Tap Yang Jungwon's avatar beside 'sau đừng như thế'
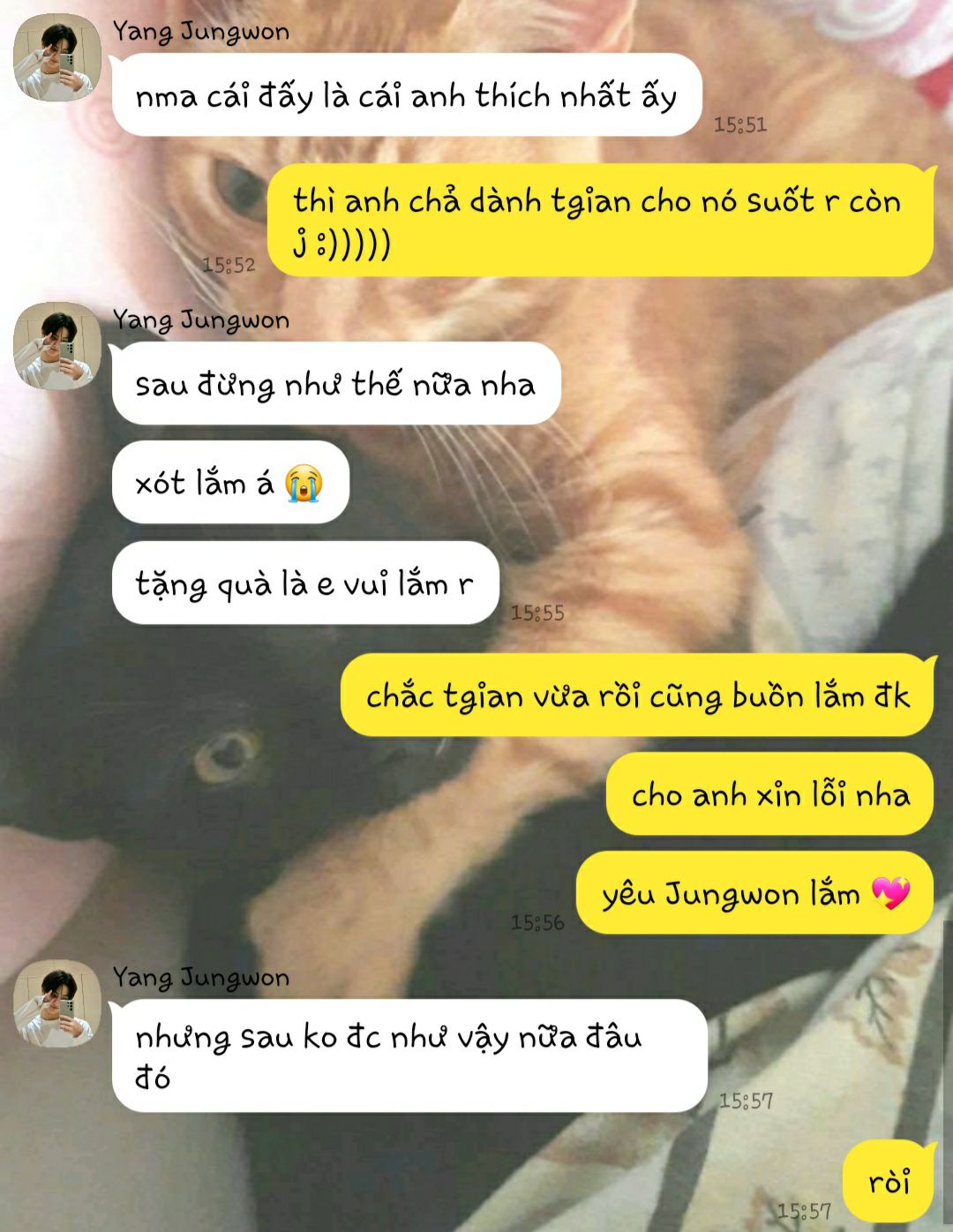 (x=57, y=347)
